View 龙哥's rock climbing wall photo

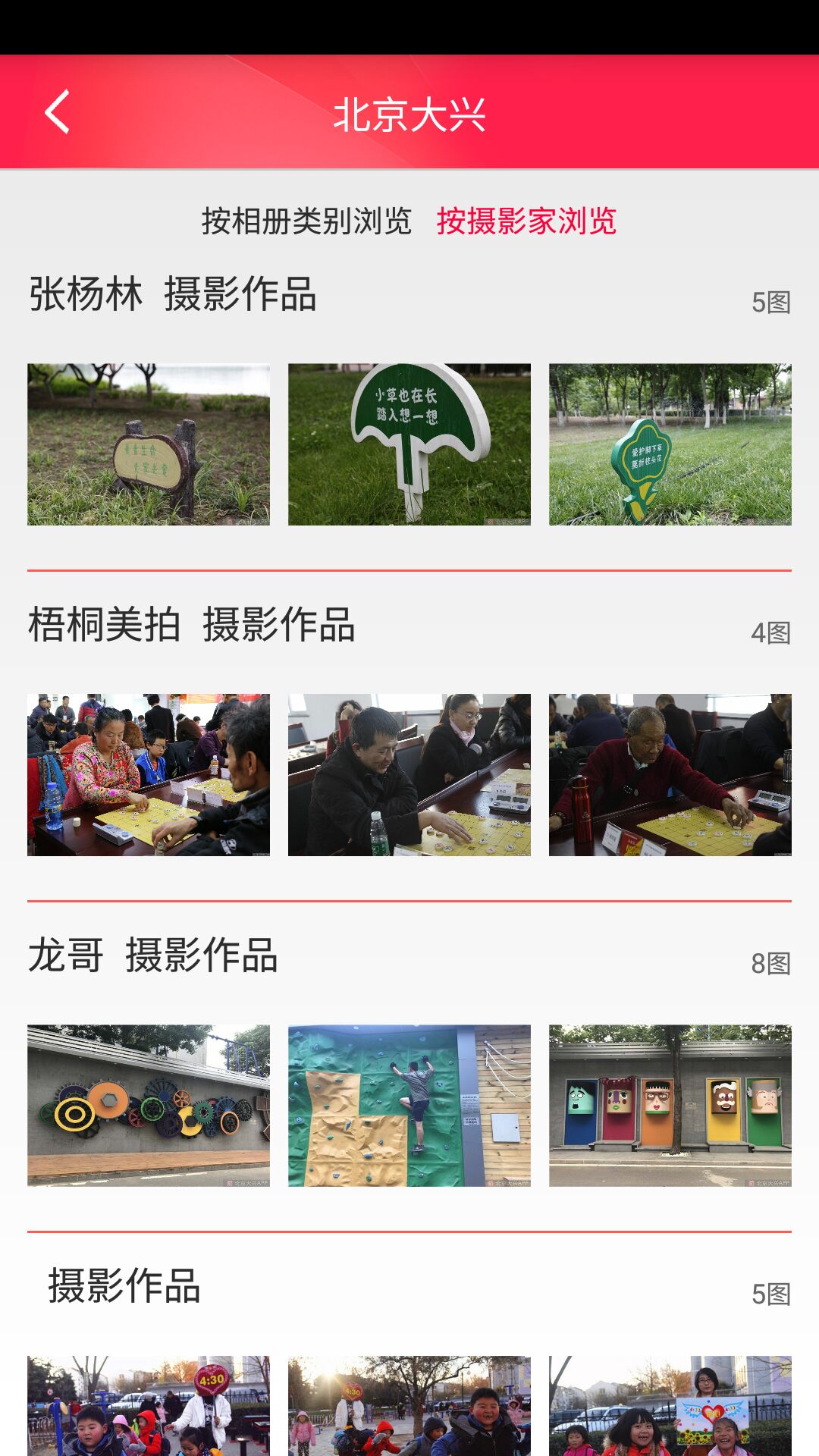pyautogui.click(x=409, y=1106)
